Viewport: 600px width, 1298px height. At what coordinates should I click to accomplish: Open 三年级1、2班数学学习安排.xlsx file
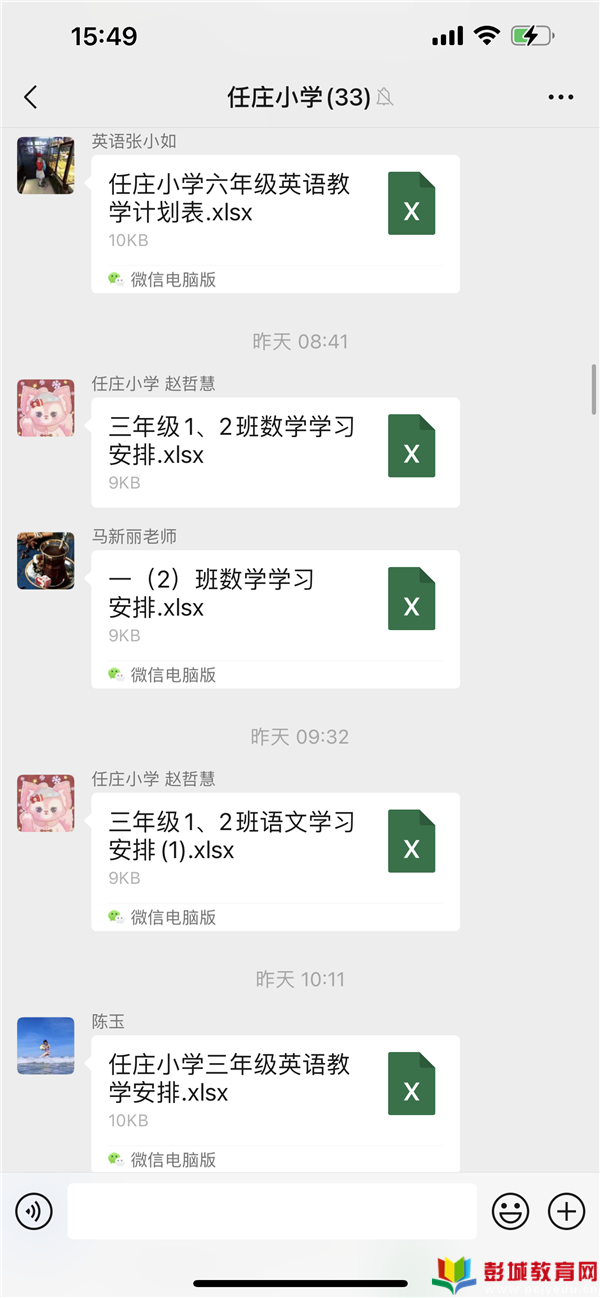275,452
